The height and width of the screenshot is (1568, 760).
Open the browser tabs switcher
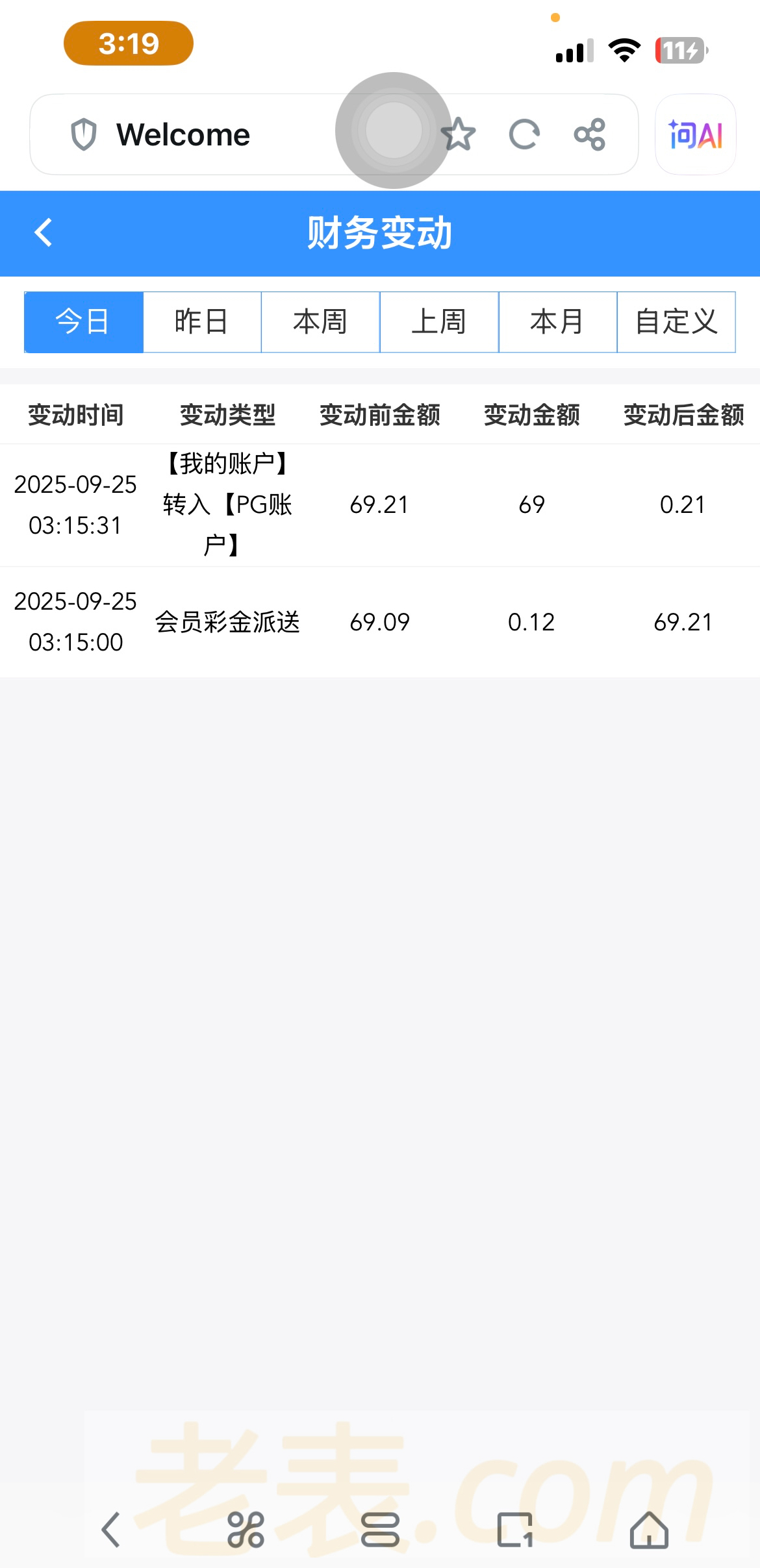pyautogui.click(x=514, y=1529)
